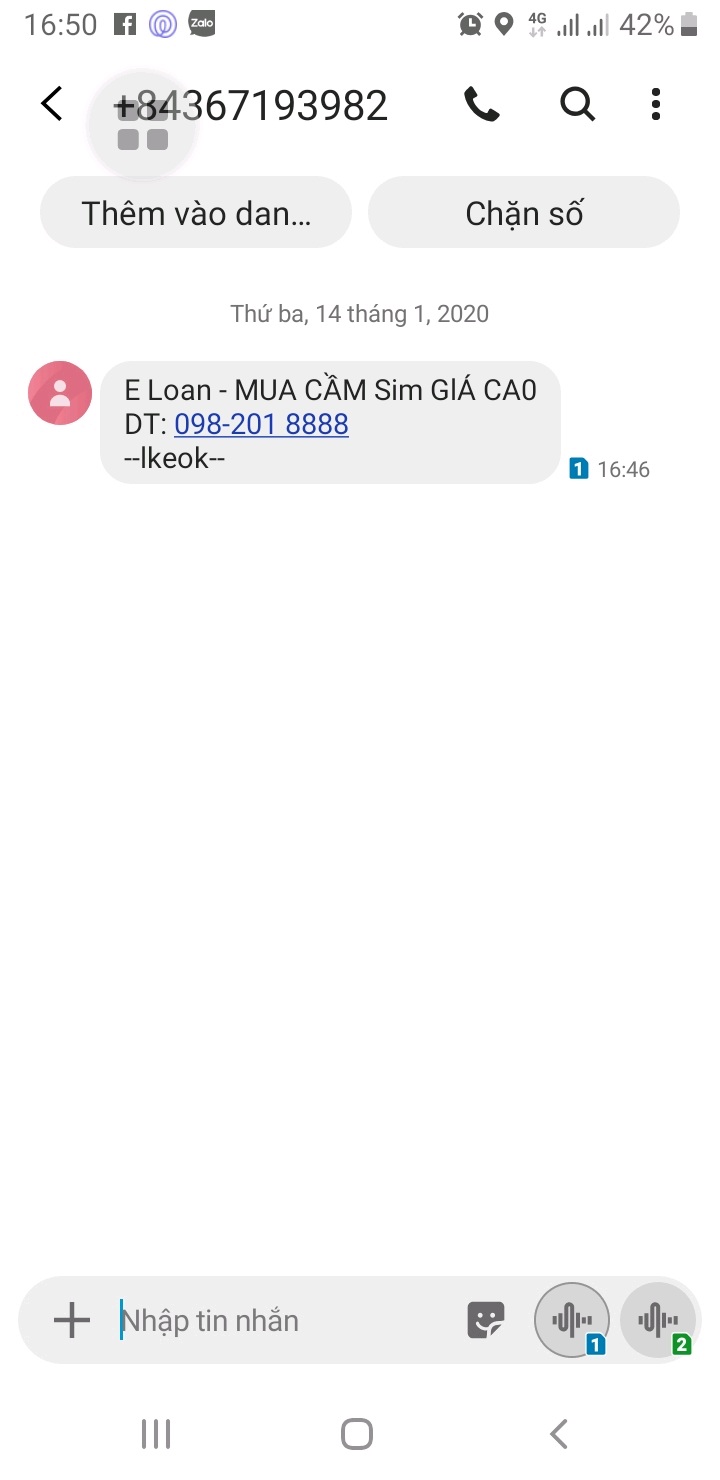Open the sender's contact avatar
Image resolution: width=720 pixels, height=1480 pixels.
(x=60, y=393)
